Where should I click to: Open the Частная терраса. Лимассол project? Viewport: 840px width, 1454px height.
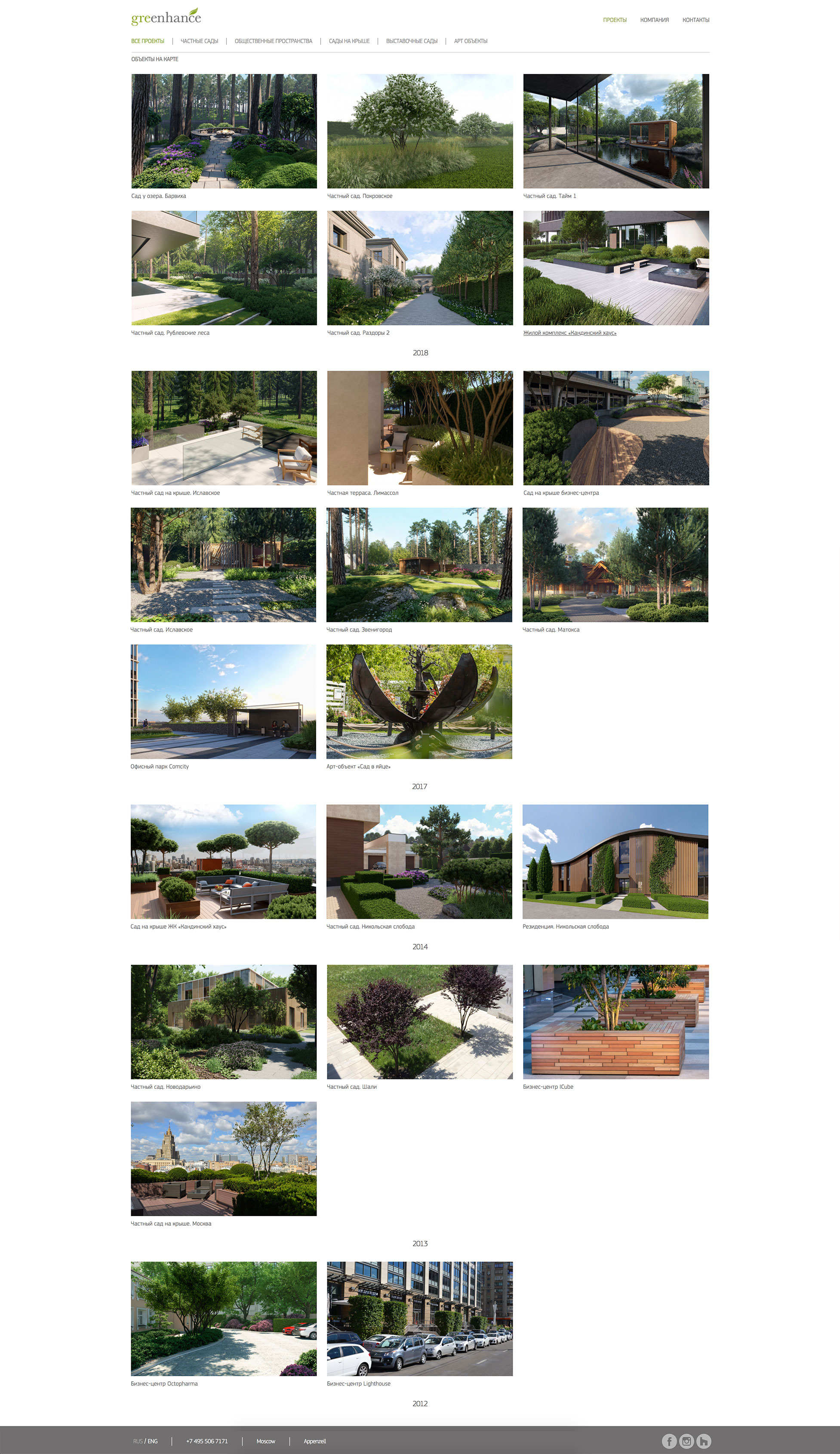click(x=419, y=428)
